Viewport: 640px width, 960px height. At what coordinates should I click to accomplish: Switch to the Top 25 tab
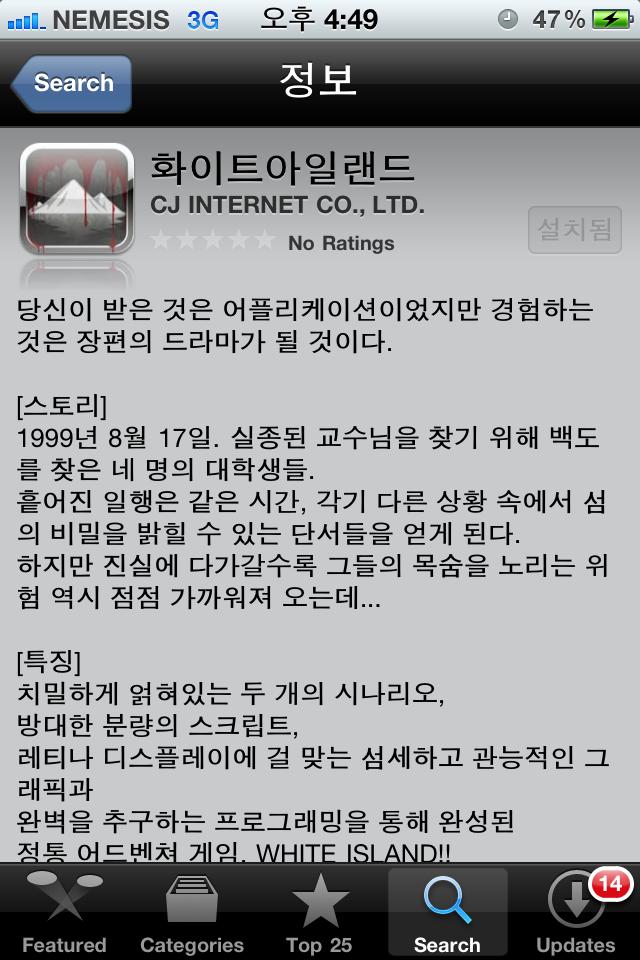pyautogui.click(x=320, y=912)
